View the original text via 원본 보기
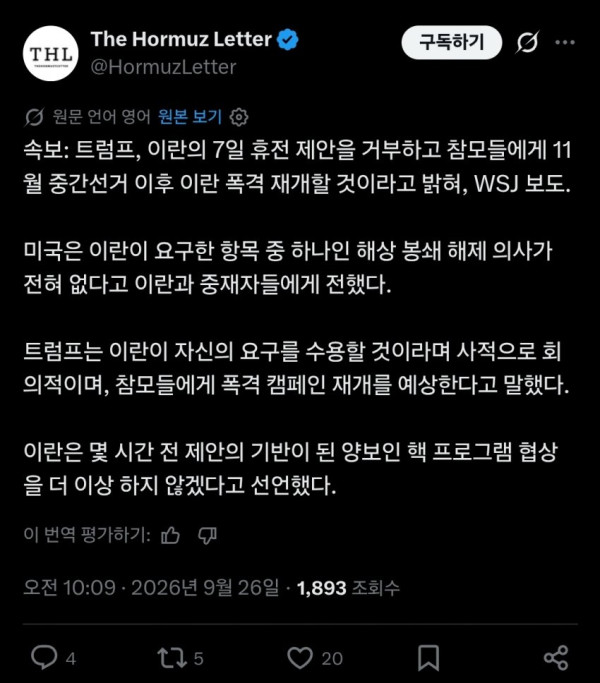The width and height of the screenshot is (600, 683). [190, 117]
